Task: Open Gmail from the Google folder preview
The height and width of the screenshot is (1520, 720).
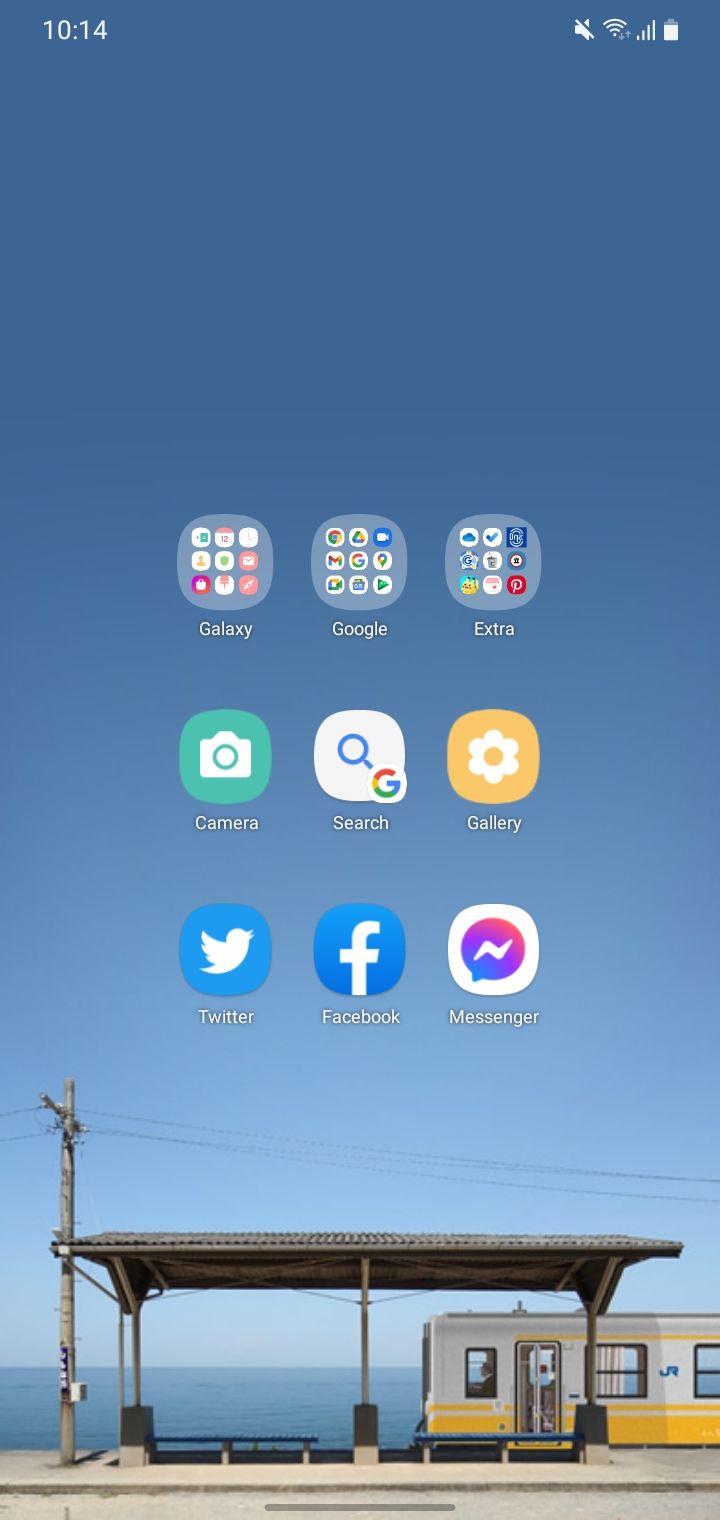Action: (335, 560)
